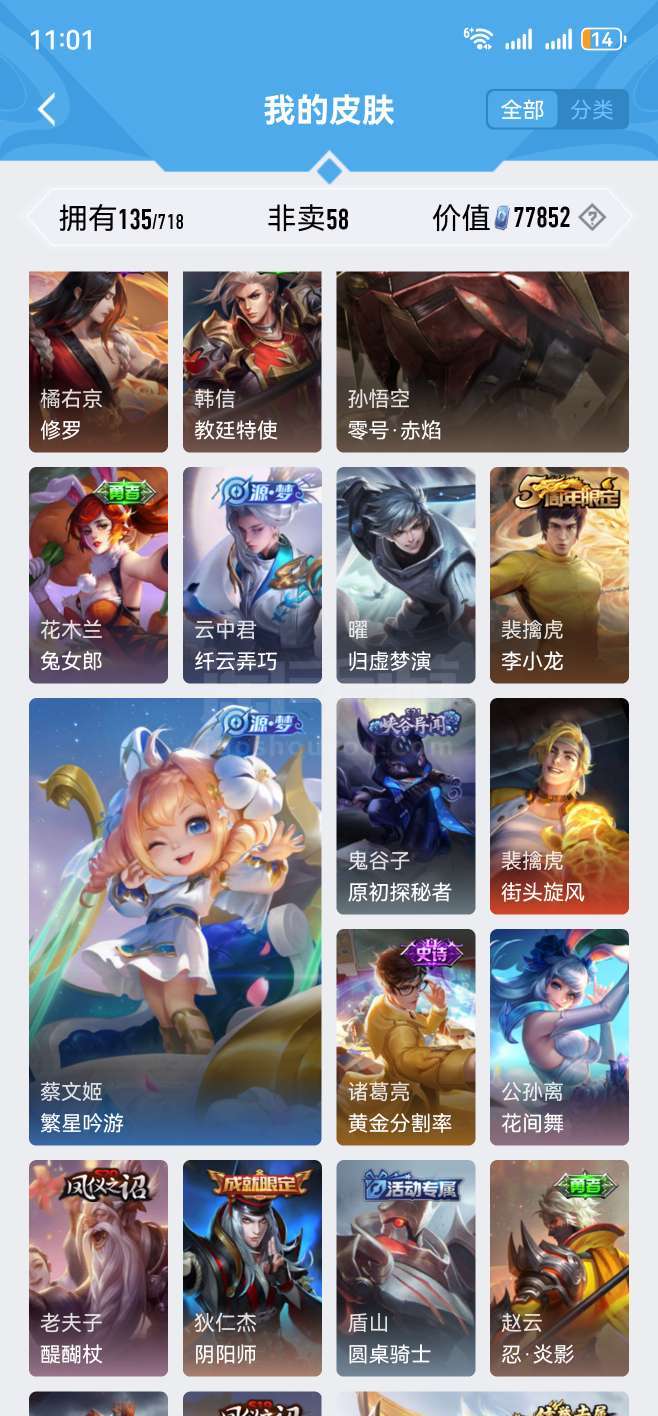
Task: Select 裴擒虎 李小龙 skin
Action: point(559,575)
